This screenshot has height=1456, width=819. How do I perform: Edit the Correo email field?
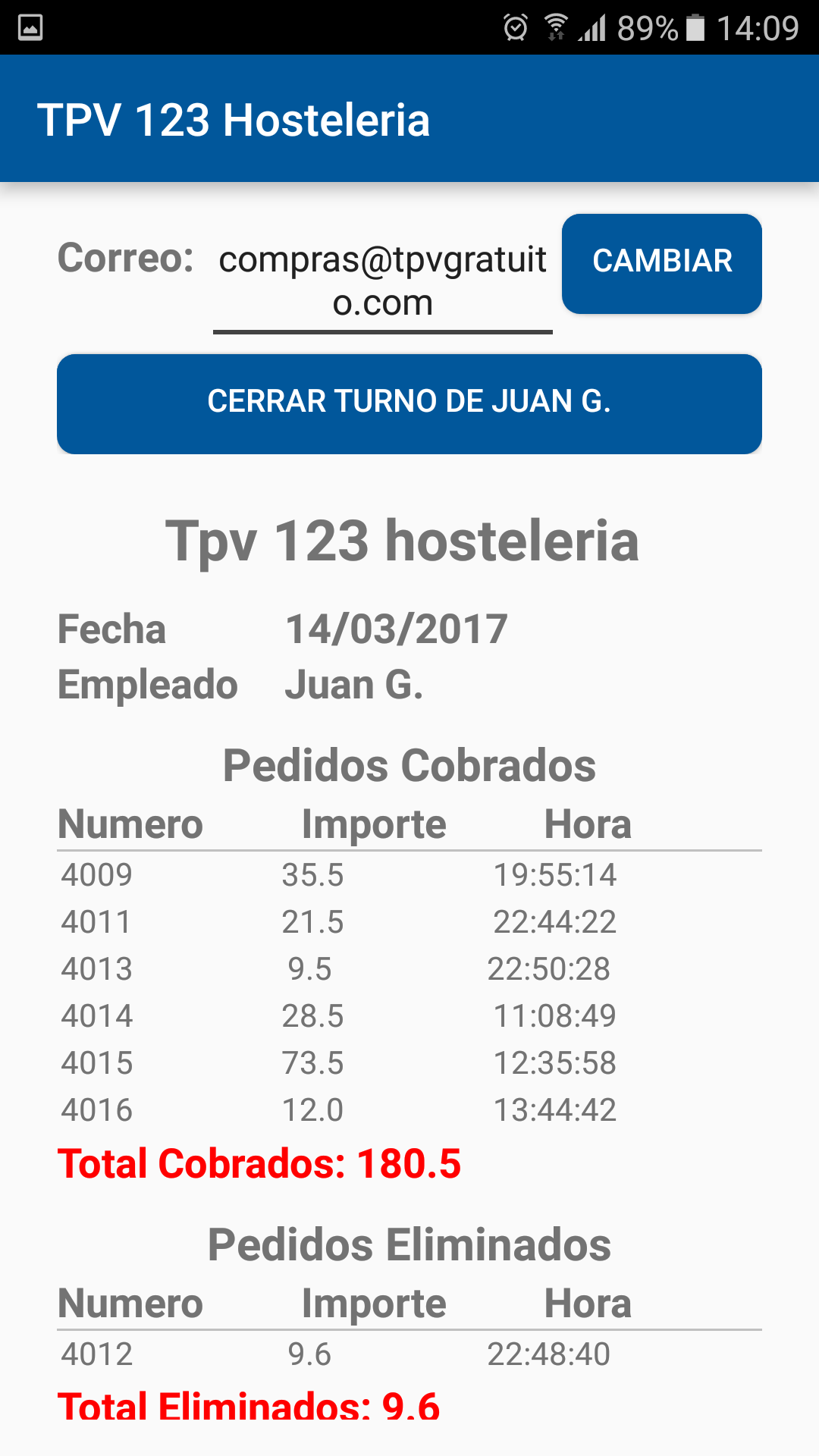(x=382, y=281)
